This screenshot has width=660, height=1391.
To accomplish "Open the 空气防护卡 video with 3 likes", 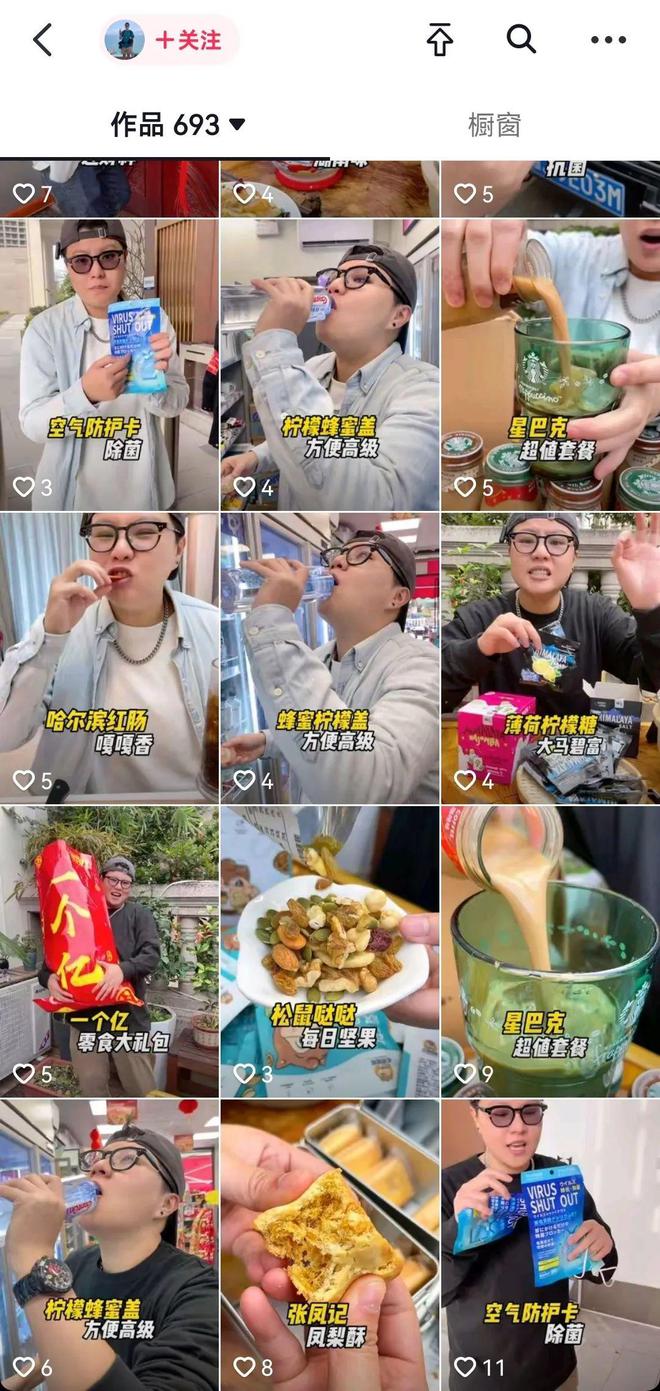I will pyautogui.click(x=109, y=365).
